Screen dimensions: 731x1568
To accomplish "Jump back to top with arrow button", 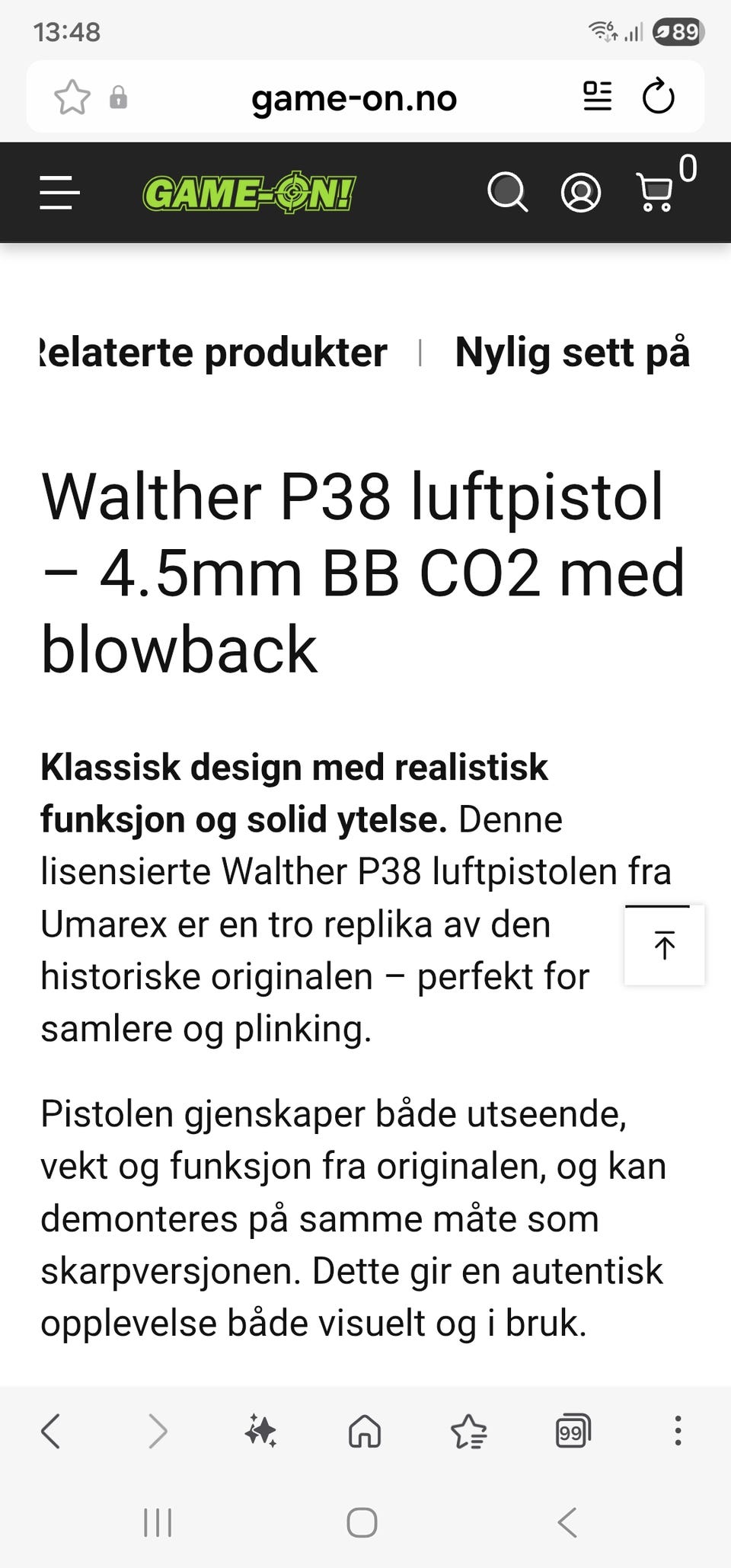I will click(664, 945).
